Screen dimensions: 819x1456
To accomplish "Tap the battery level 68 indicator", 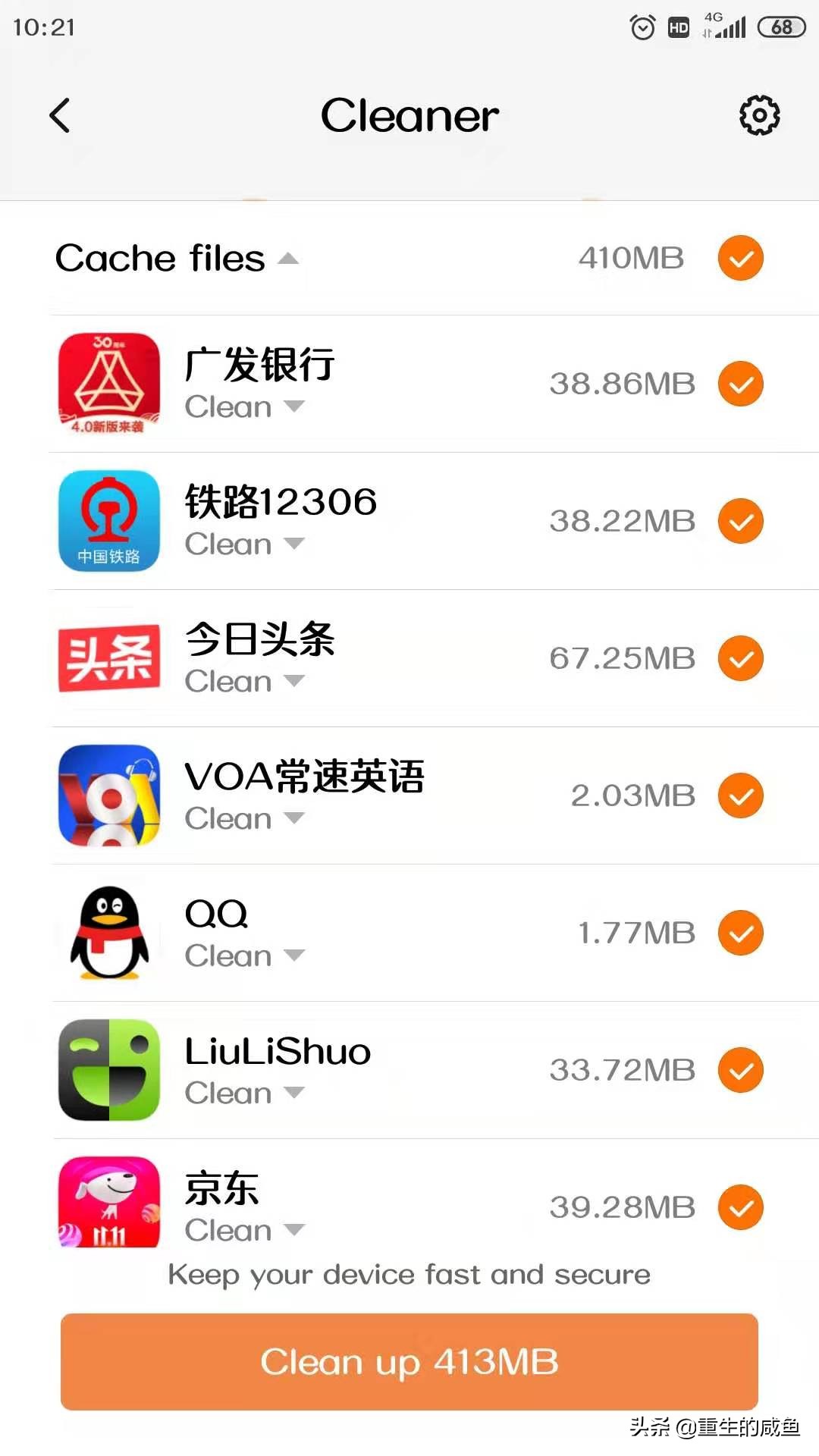I will (x=780, y=27).
